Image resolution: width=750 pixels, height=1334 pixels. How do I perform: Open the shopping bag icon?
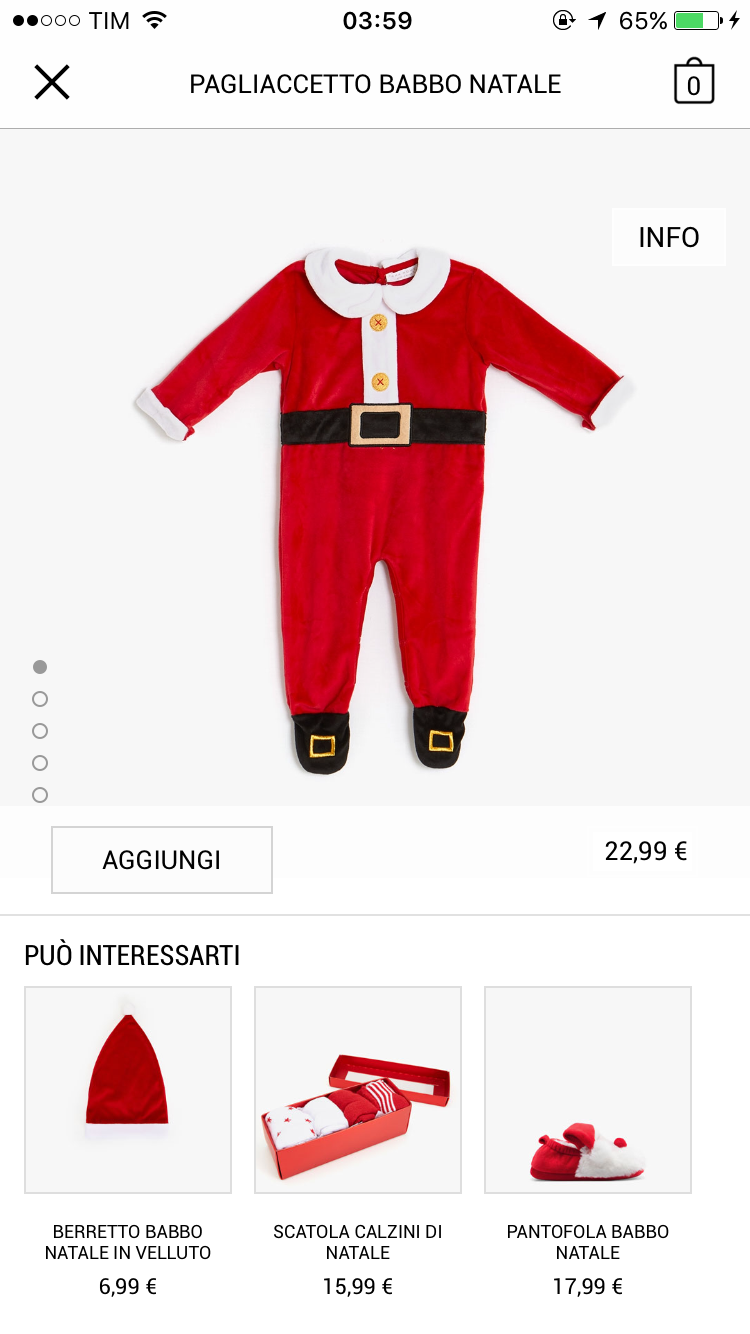[x=693, y=82]
